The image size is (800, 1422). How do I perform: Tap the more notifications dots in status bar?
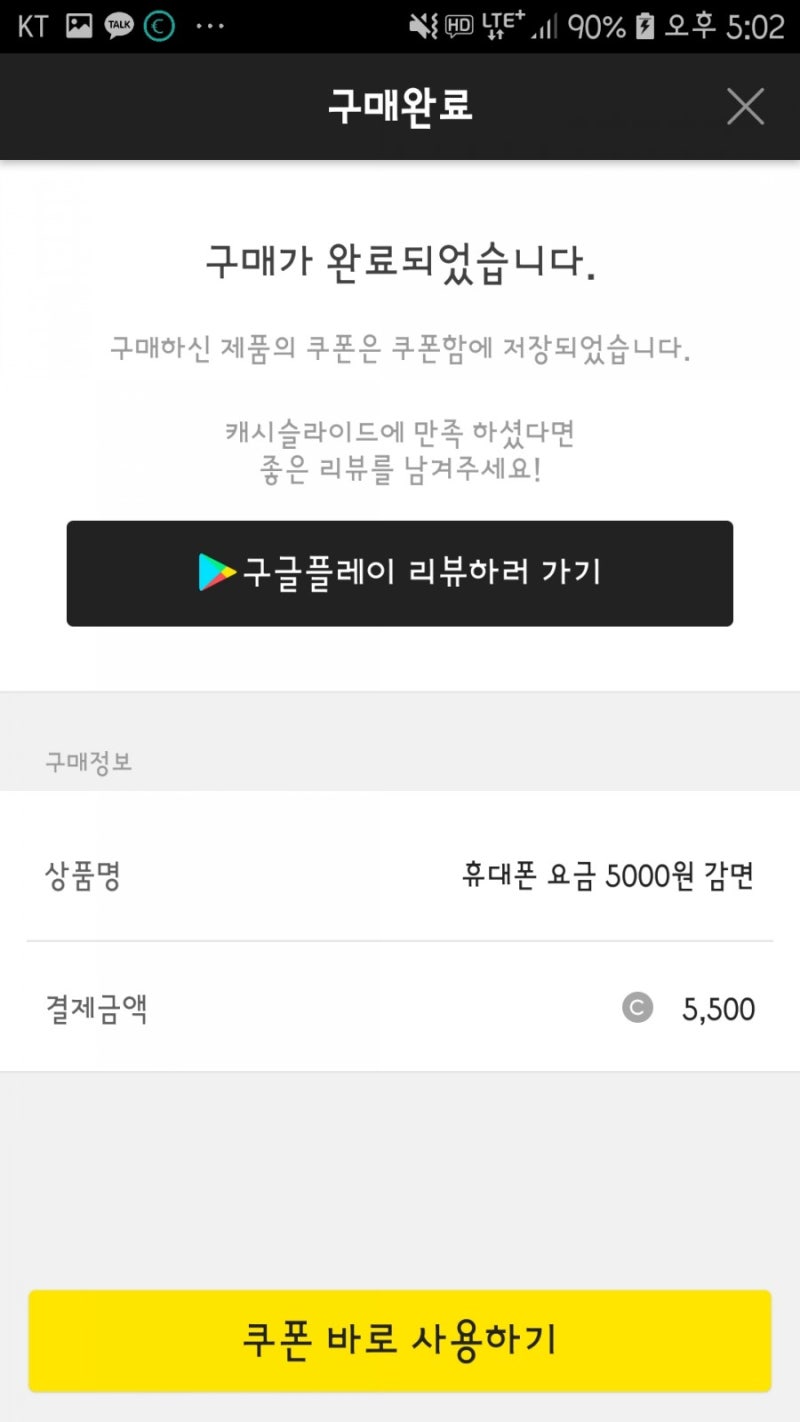click(x=211, y=26)
